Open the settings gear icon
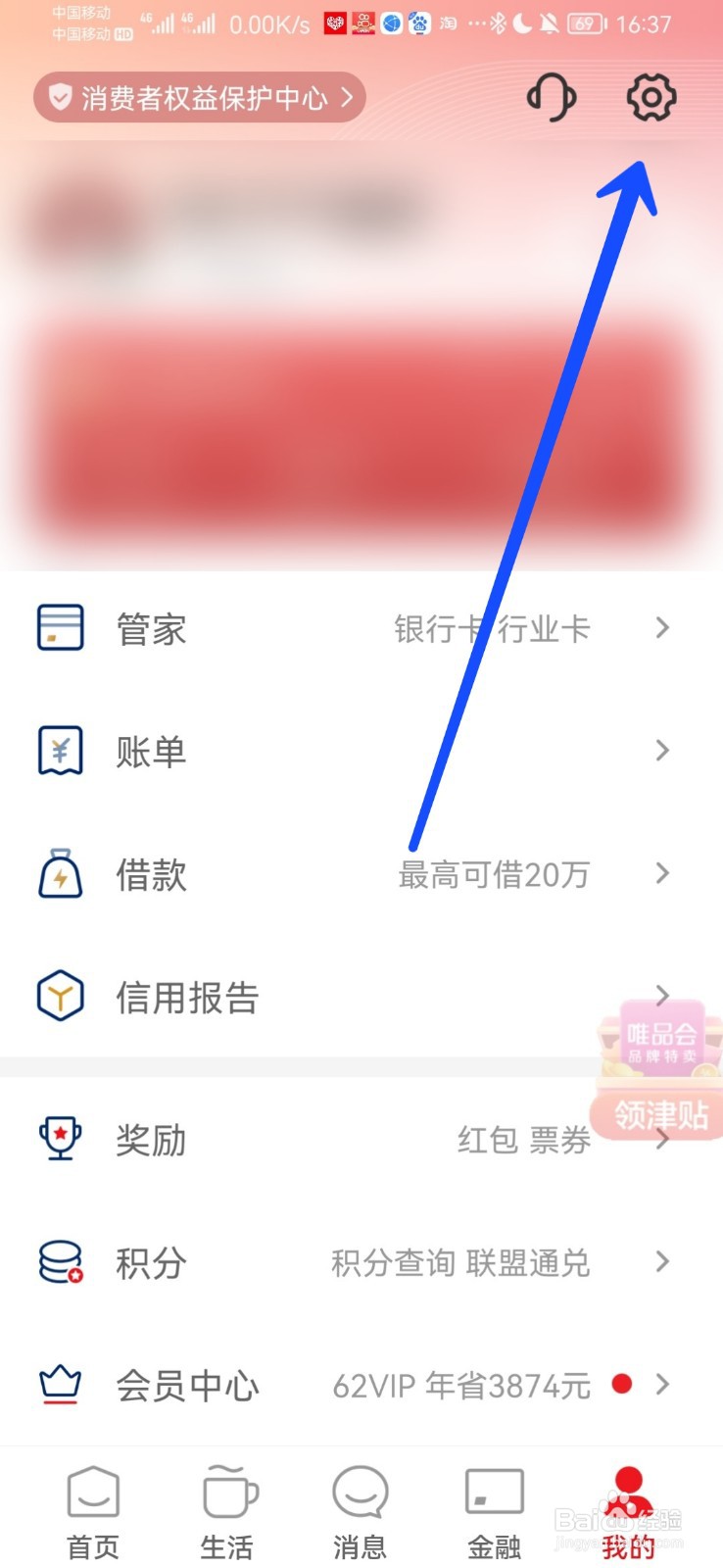Screen dimensions: 723x1568 click(x=650, y=97)
